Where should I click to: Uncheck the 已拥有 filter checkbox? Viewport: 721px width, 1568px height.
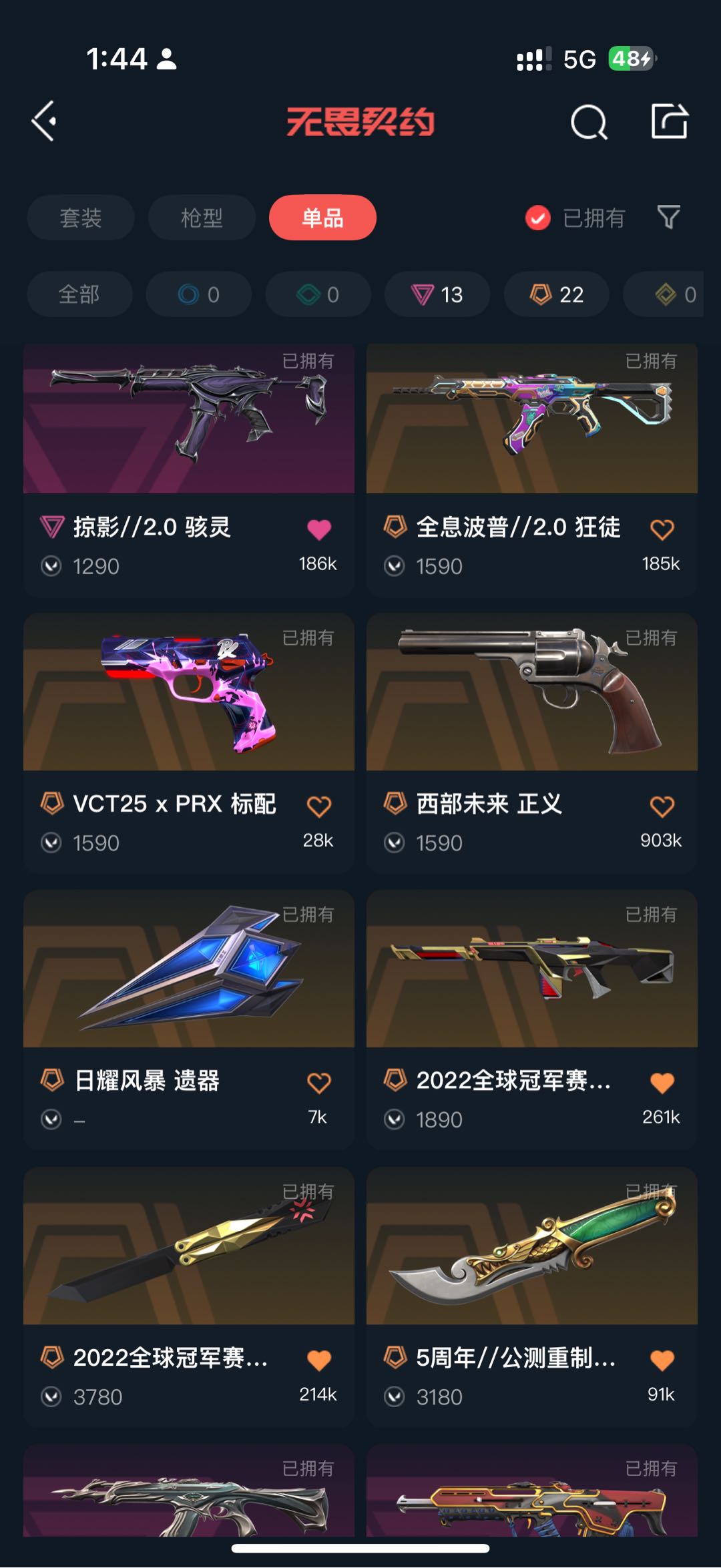[x=538, y=218]
